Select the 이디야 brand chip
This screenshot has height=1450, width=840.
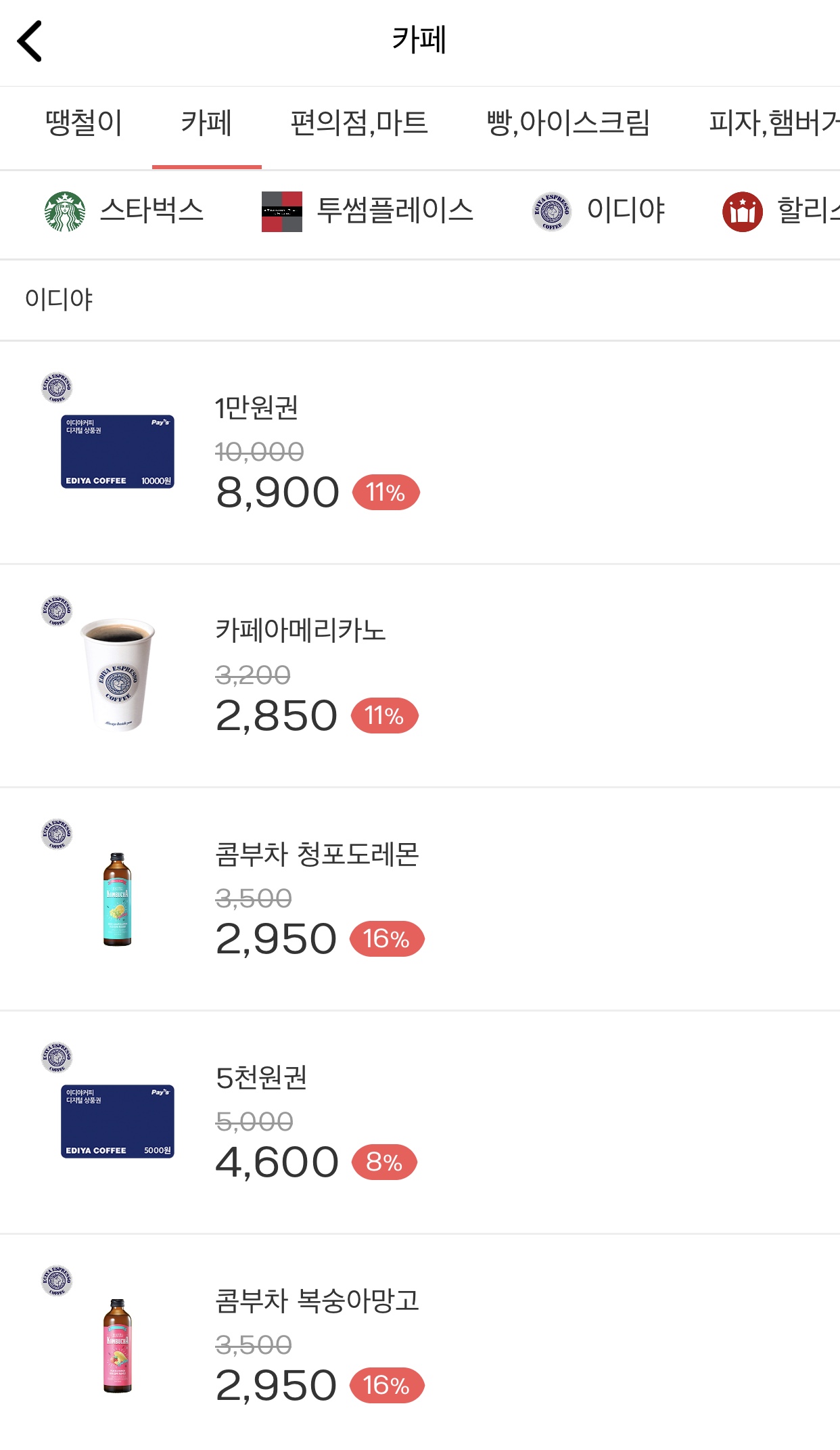point(599,211)
